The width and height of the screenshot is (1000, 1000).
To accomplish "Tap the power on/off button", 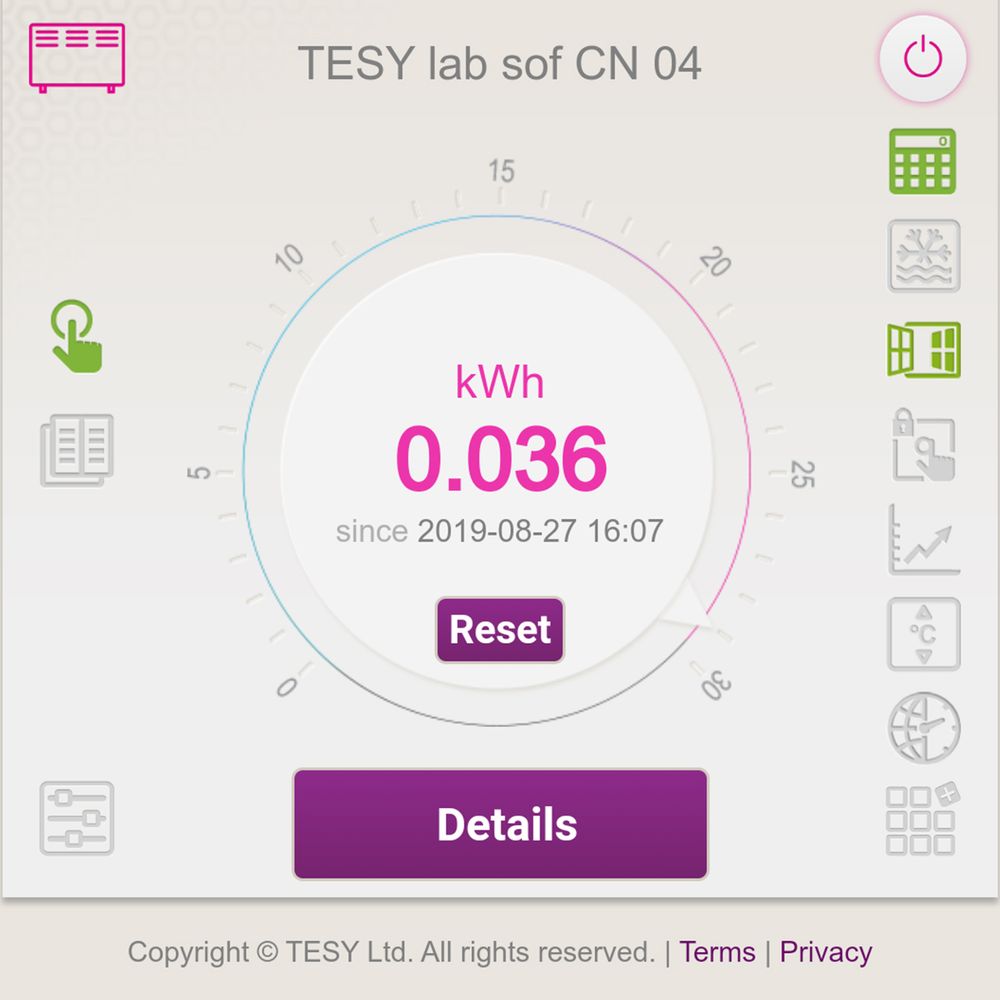I will coord(922,59).
